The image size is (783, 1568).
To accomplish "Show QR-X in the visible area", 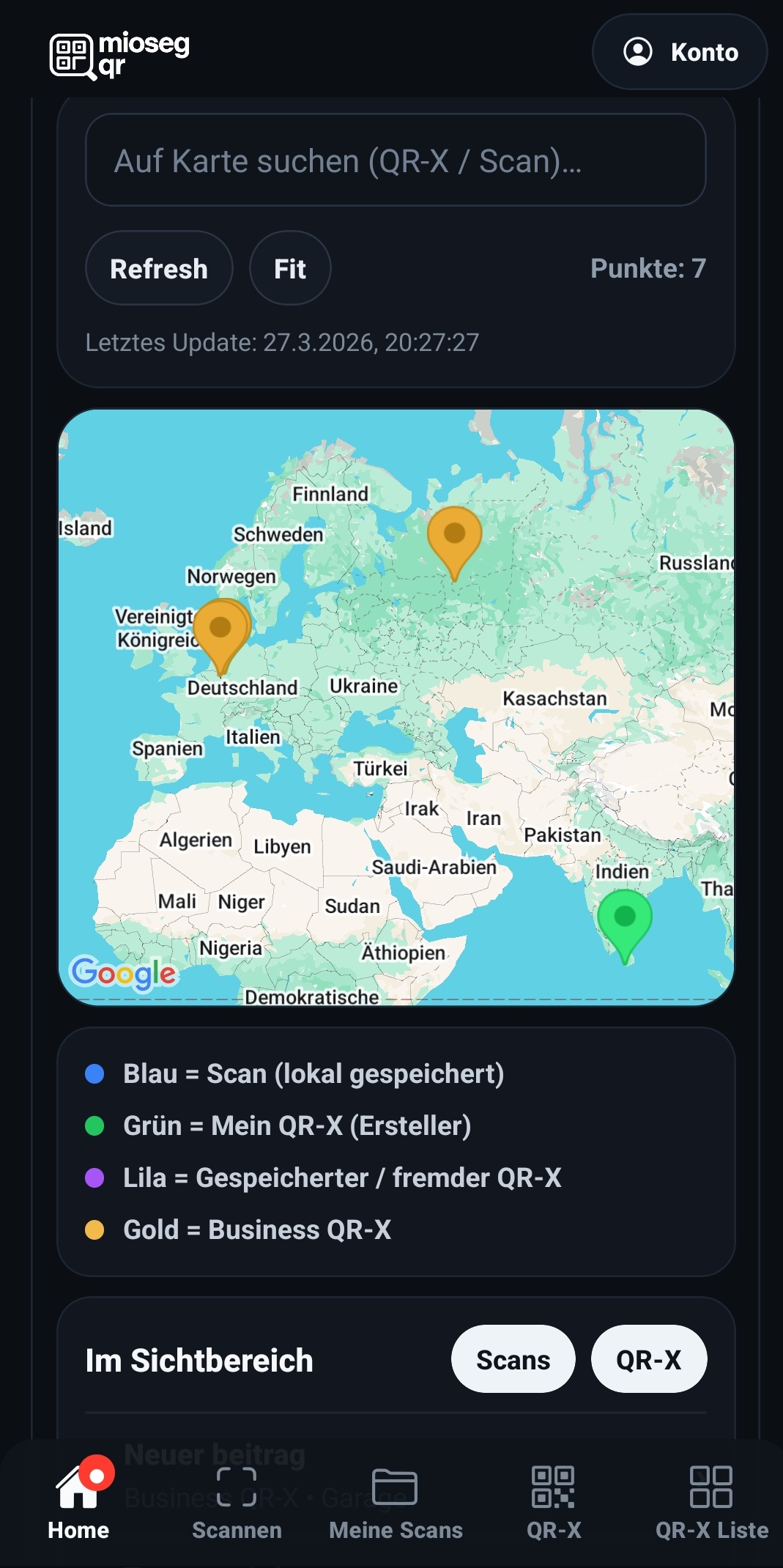I will click(648, 1360).
